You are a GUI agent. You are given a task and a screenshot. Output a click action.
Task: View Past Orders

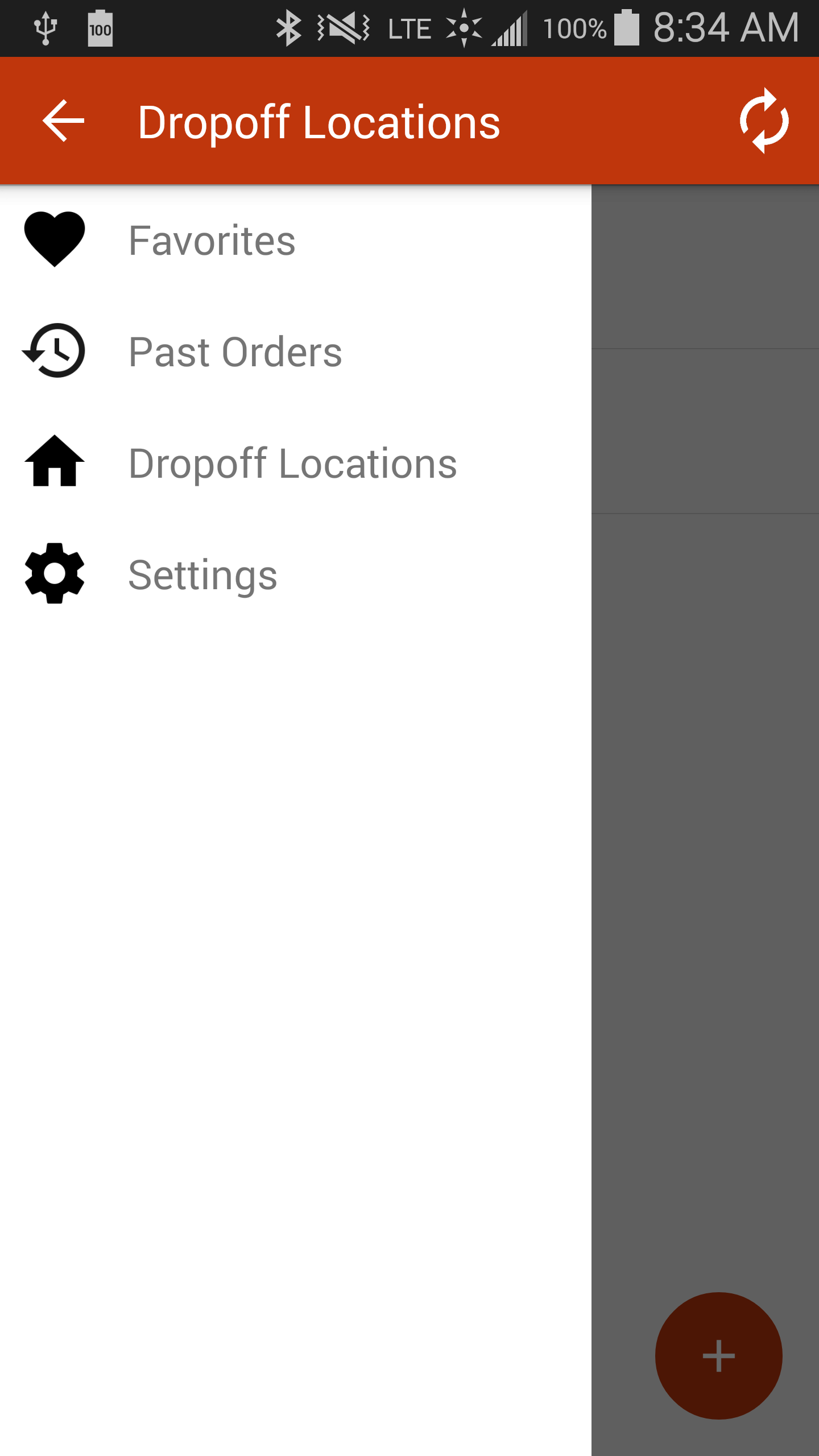tap(235, 351)
